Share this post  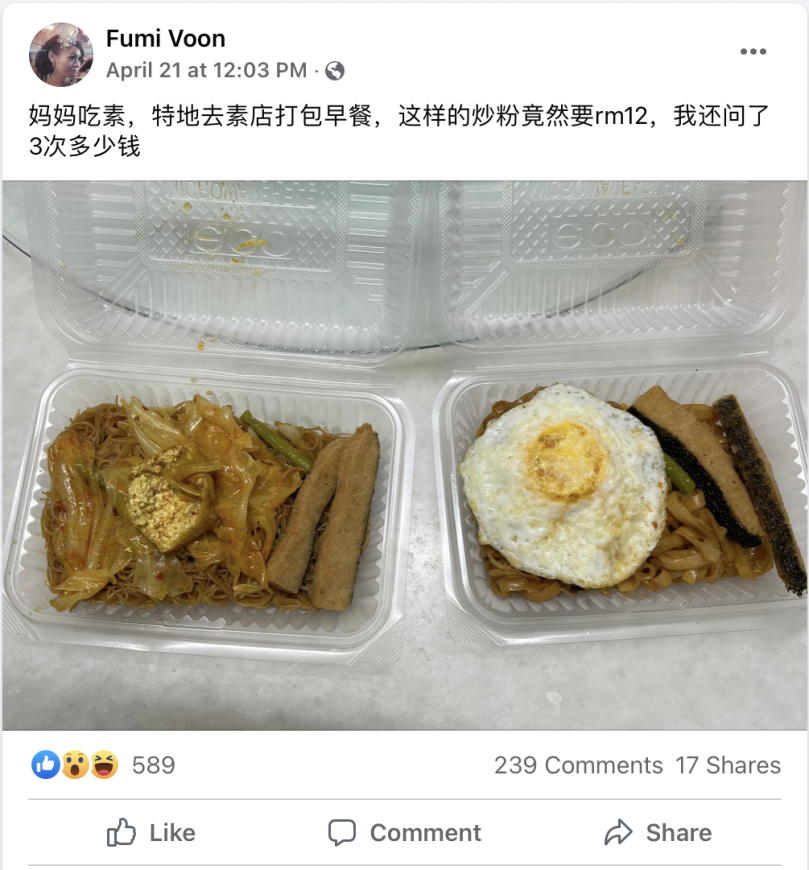(x=658, y=832)
